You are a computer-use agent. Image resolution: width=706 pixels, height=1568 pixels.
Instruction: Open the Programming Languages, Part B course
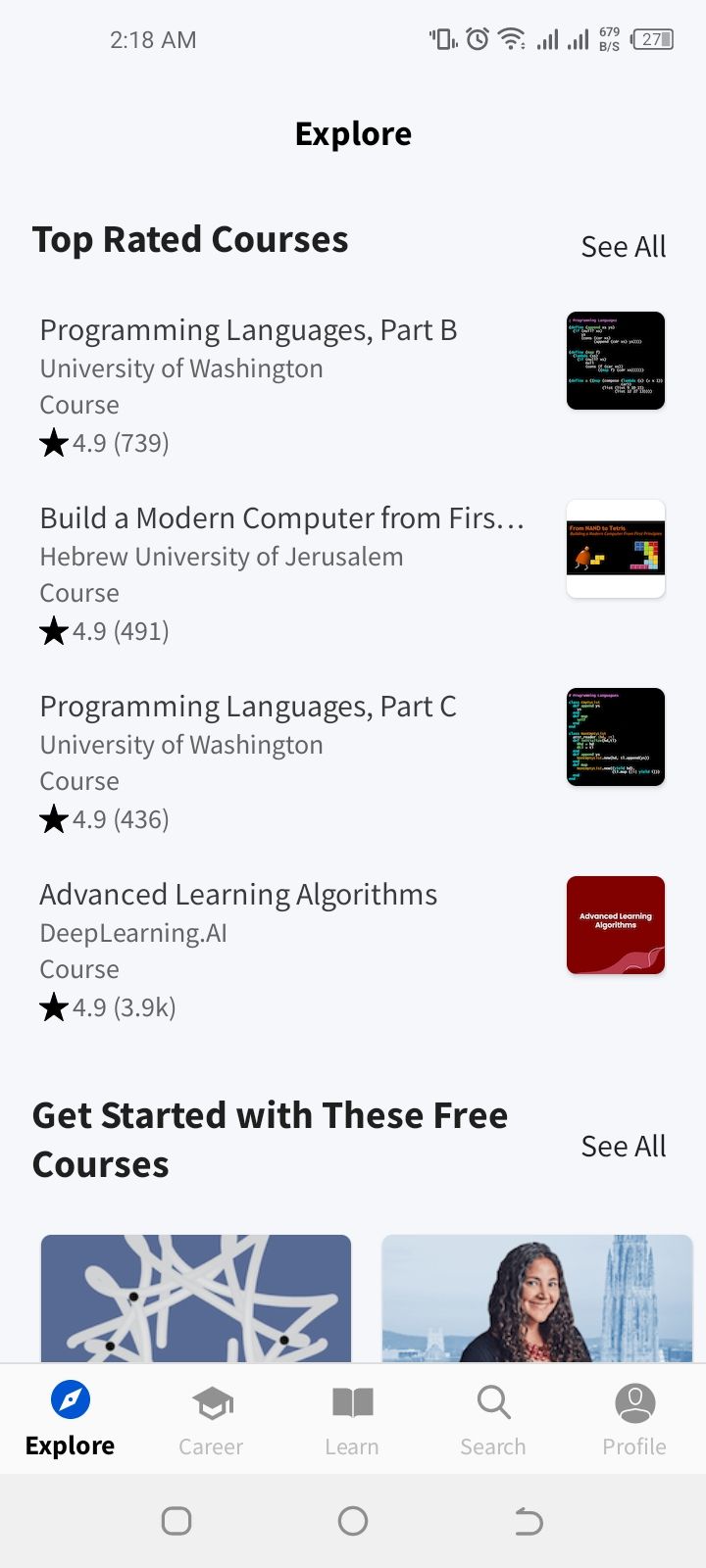coord(248,329)
